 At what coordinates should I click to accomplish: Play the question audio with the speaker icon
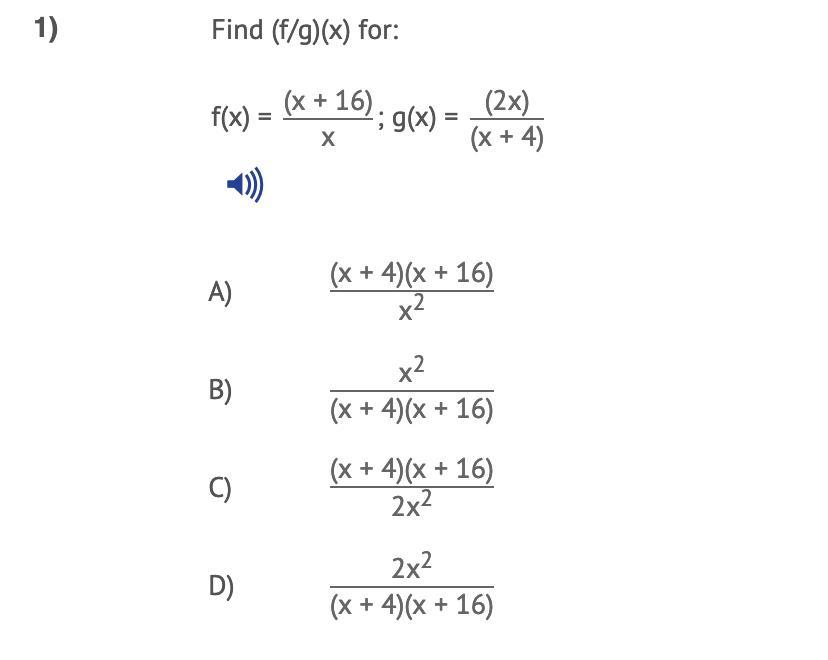click(245, 185)
